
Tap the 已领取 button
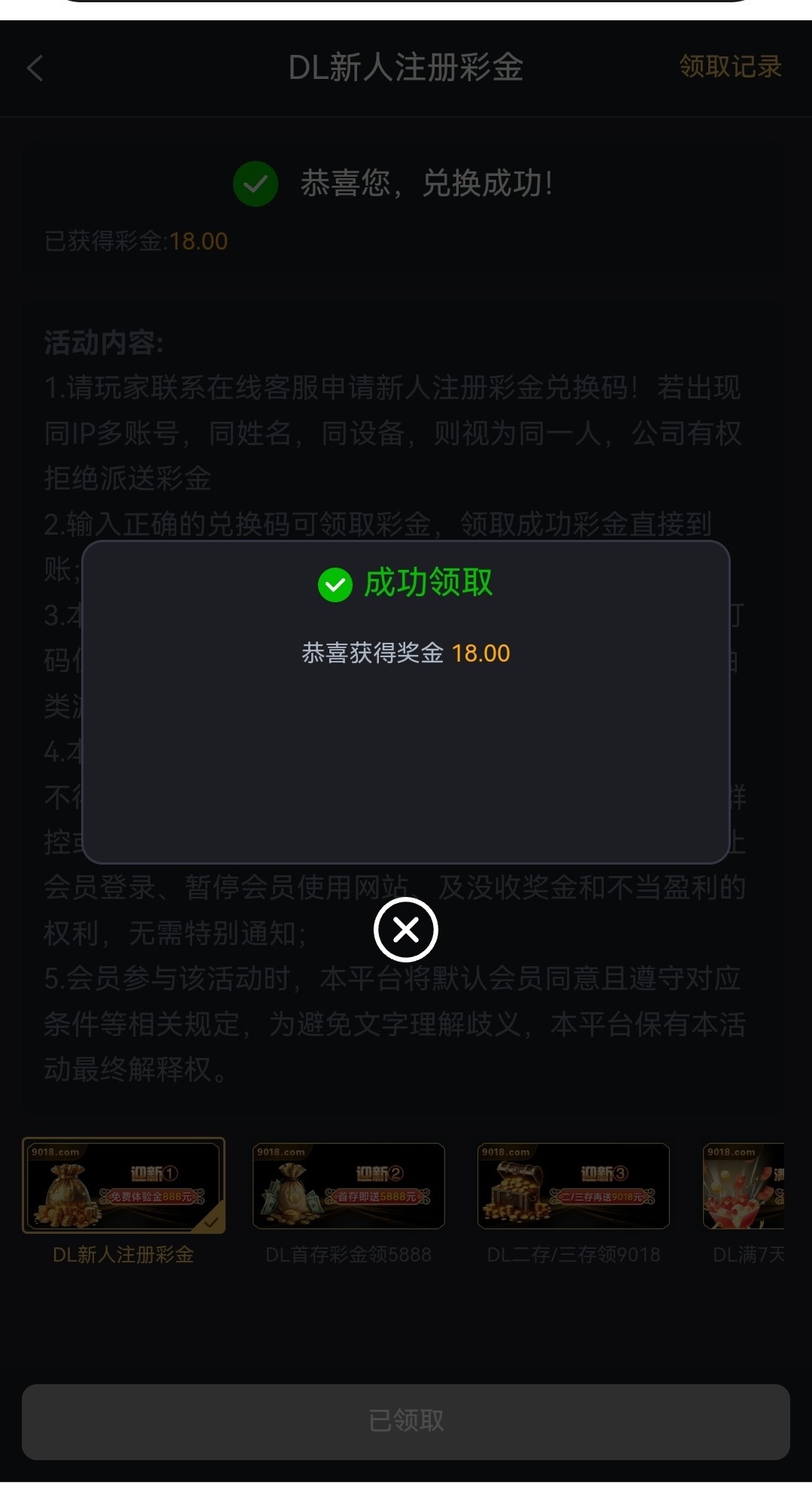click(x=406, y=1421)
